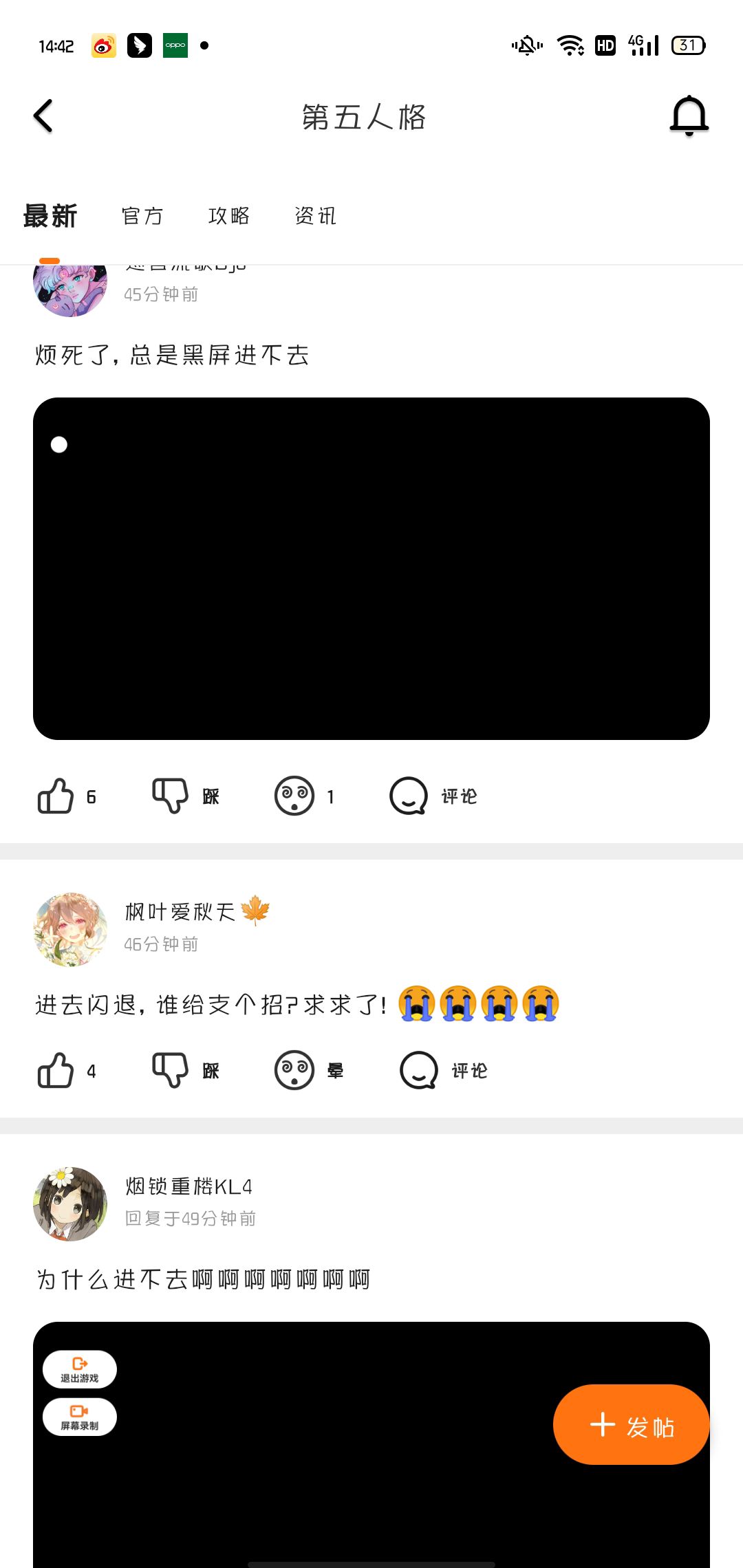Open 枫叶爱秋天's profile avatar
The image size is (743, 1568).
point(70,929)
